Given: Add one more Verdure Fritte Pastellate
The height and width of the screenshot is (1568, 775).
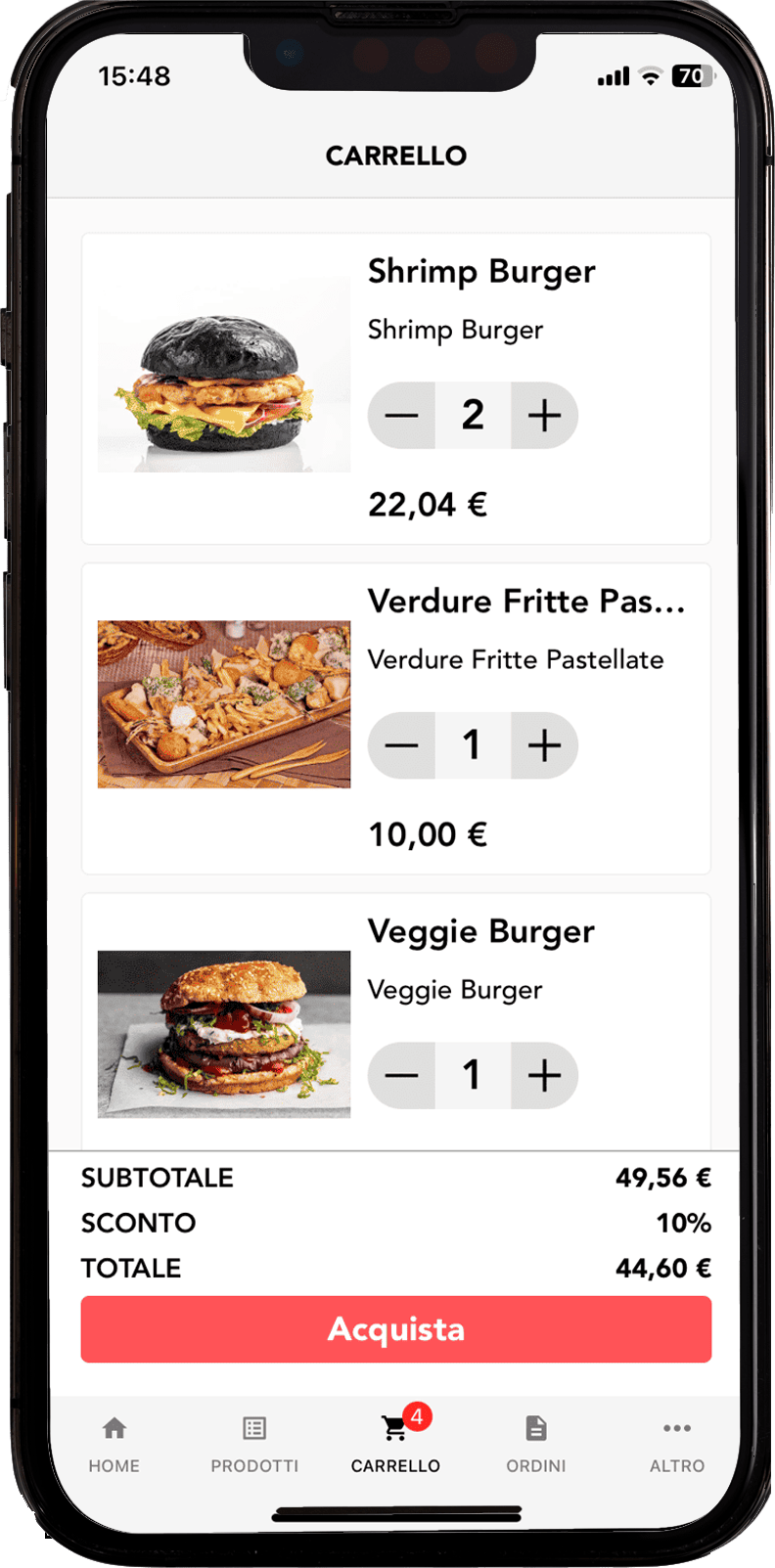Looking at the screenshot, I should [x=544, y=745].
